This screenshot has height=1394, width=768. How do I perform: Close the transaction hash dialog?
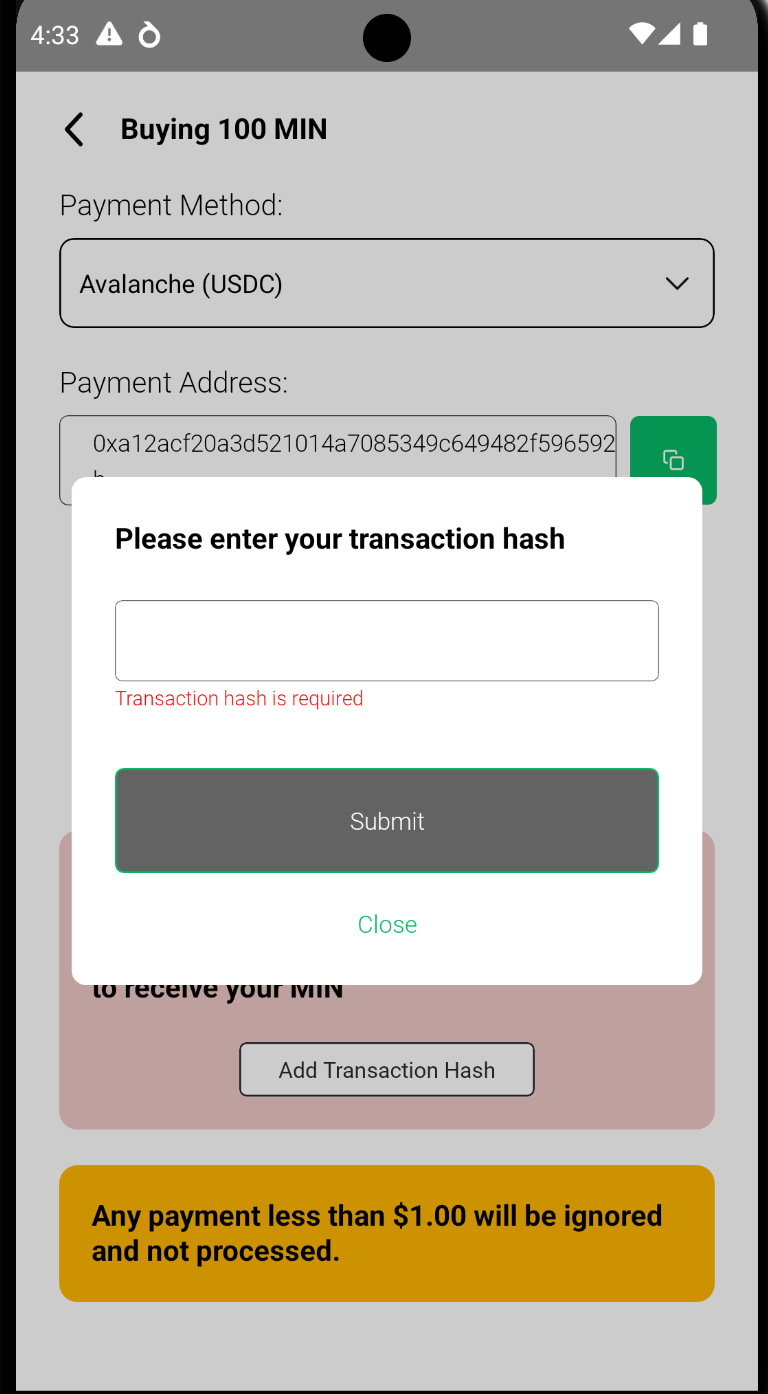(387, 924)
